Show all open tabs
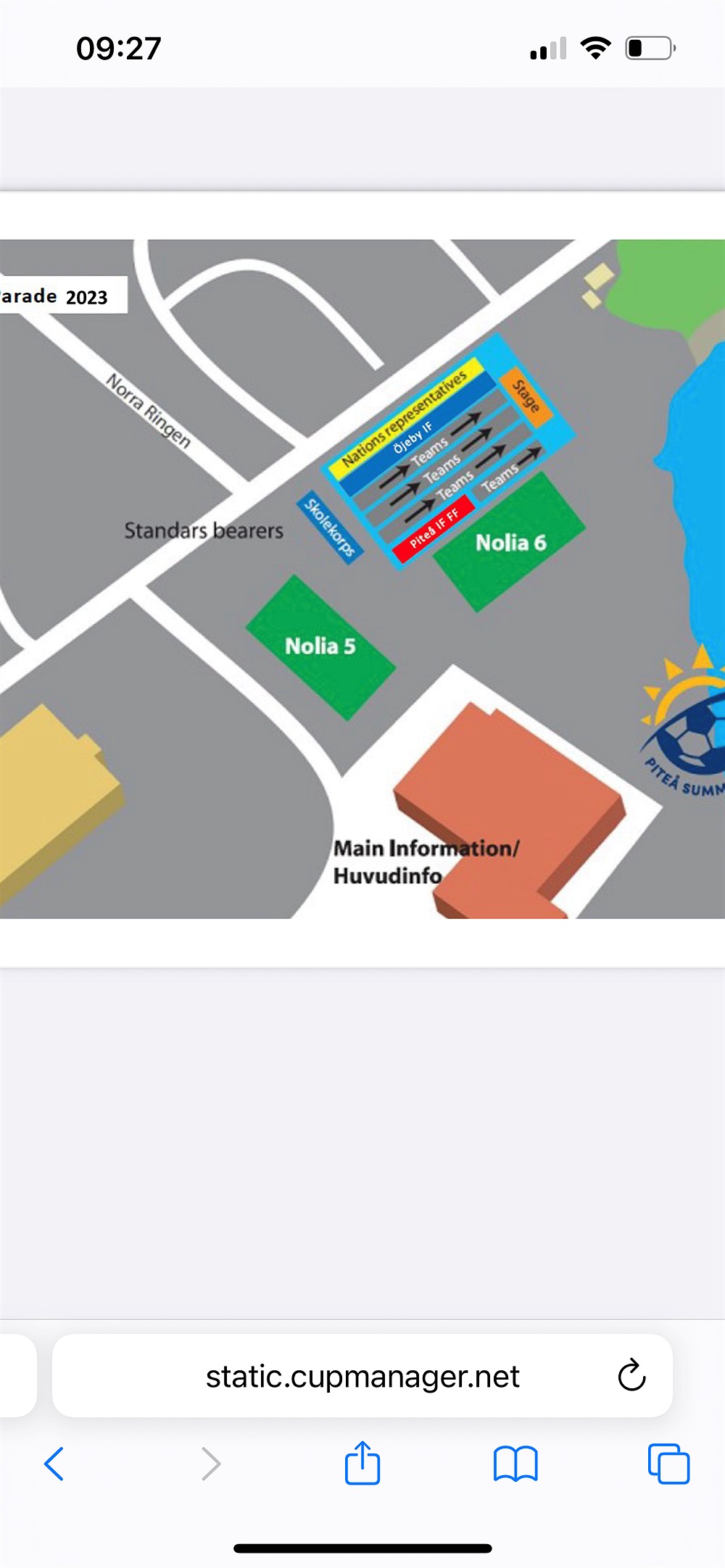Viewport: 725px width, 1568px height. (668, 1464)
